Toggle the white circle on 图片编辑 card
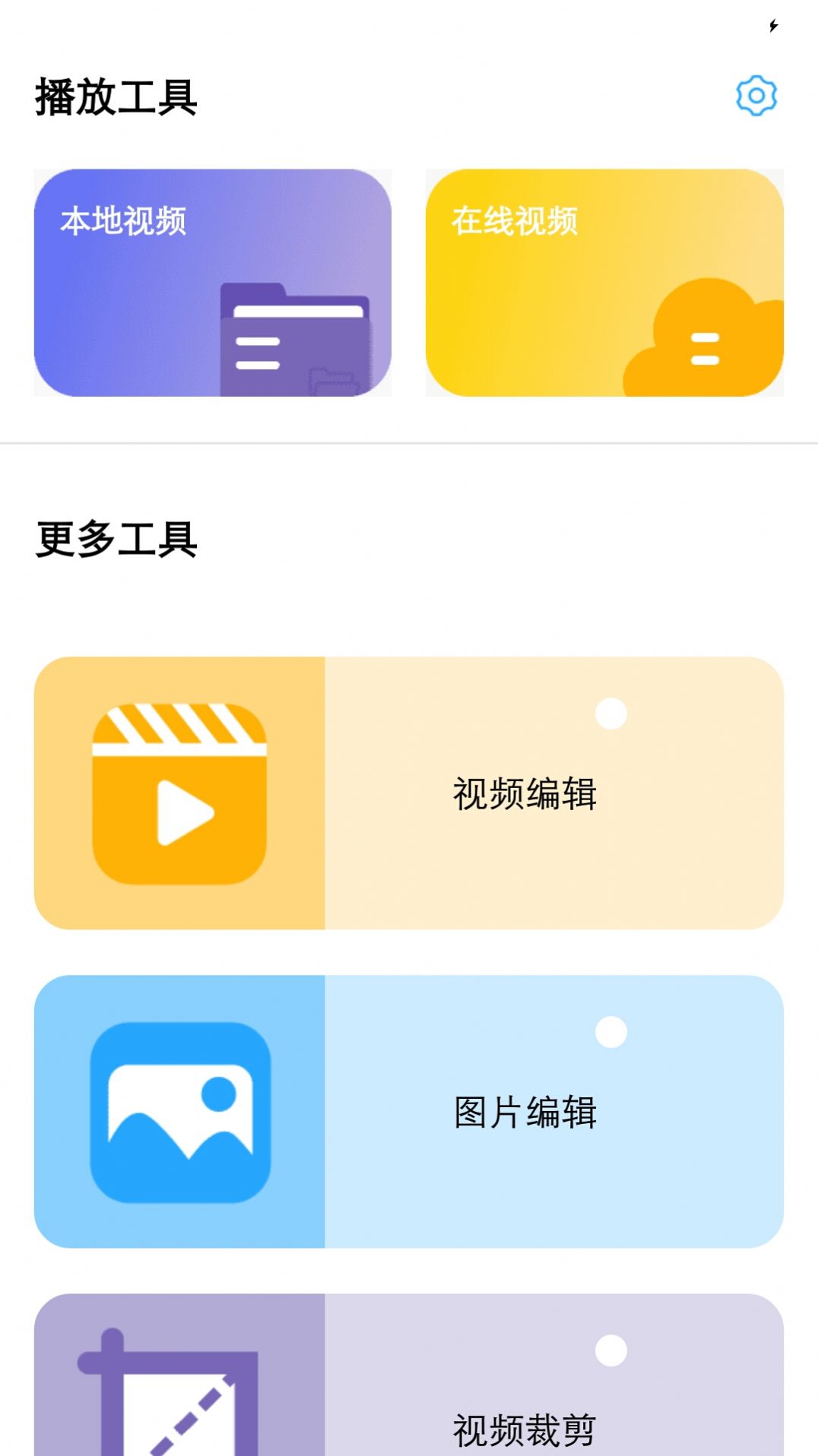Screen dimensions: 818x1456 pyautogui.click(x=611, y=1033)
